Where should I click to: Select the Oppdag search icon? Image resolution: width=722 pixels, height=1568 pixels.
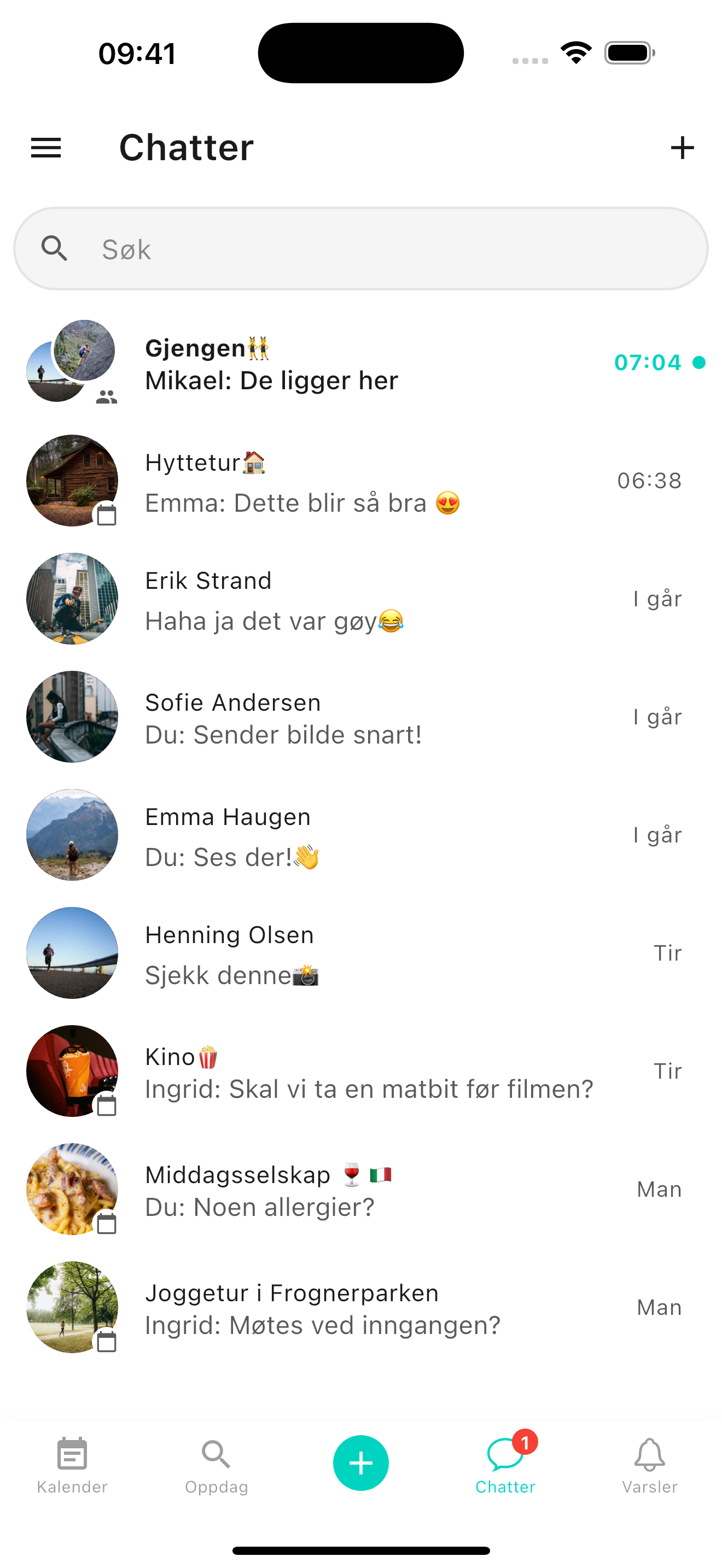tap(216, 1452)
